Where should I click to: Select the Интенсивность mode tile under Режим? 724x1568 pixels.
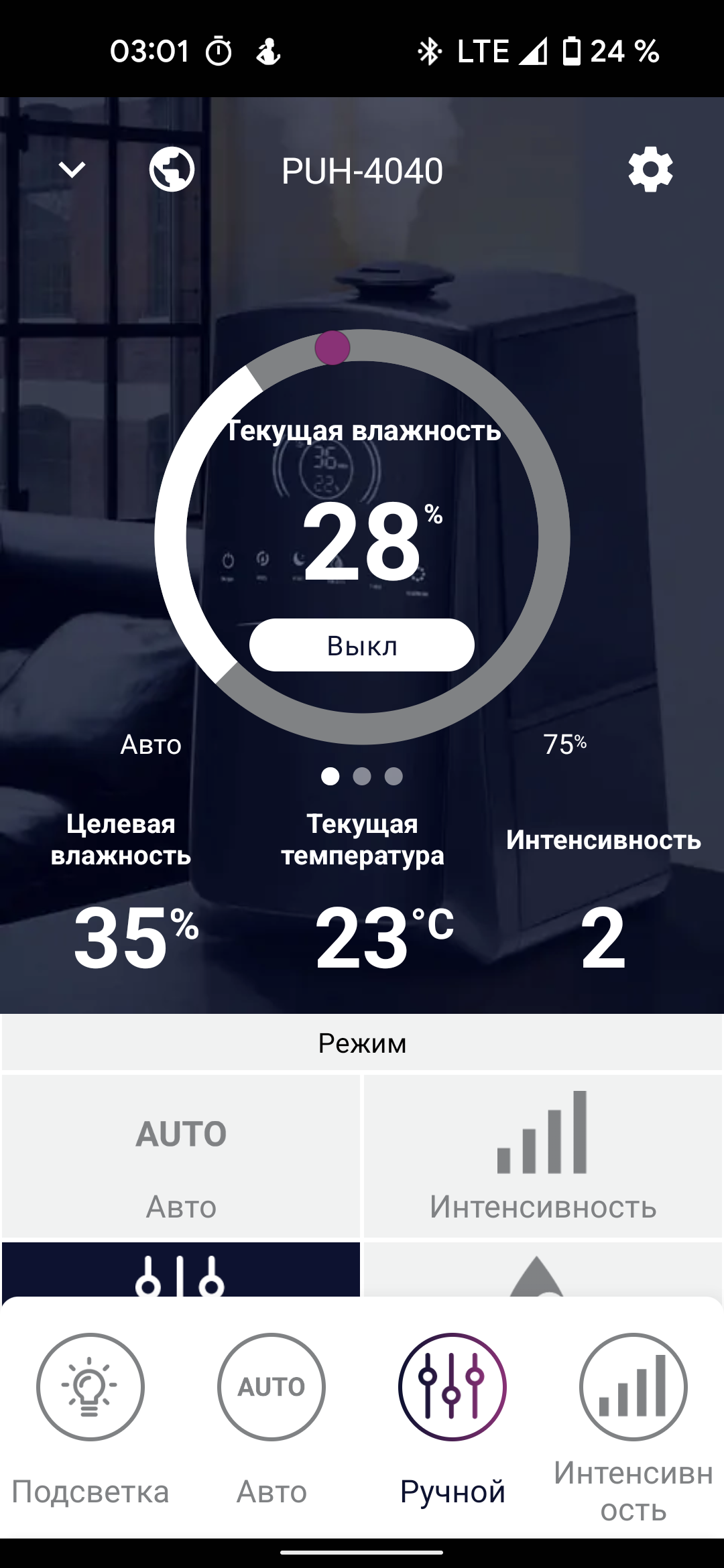click(543, 1157)
